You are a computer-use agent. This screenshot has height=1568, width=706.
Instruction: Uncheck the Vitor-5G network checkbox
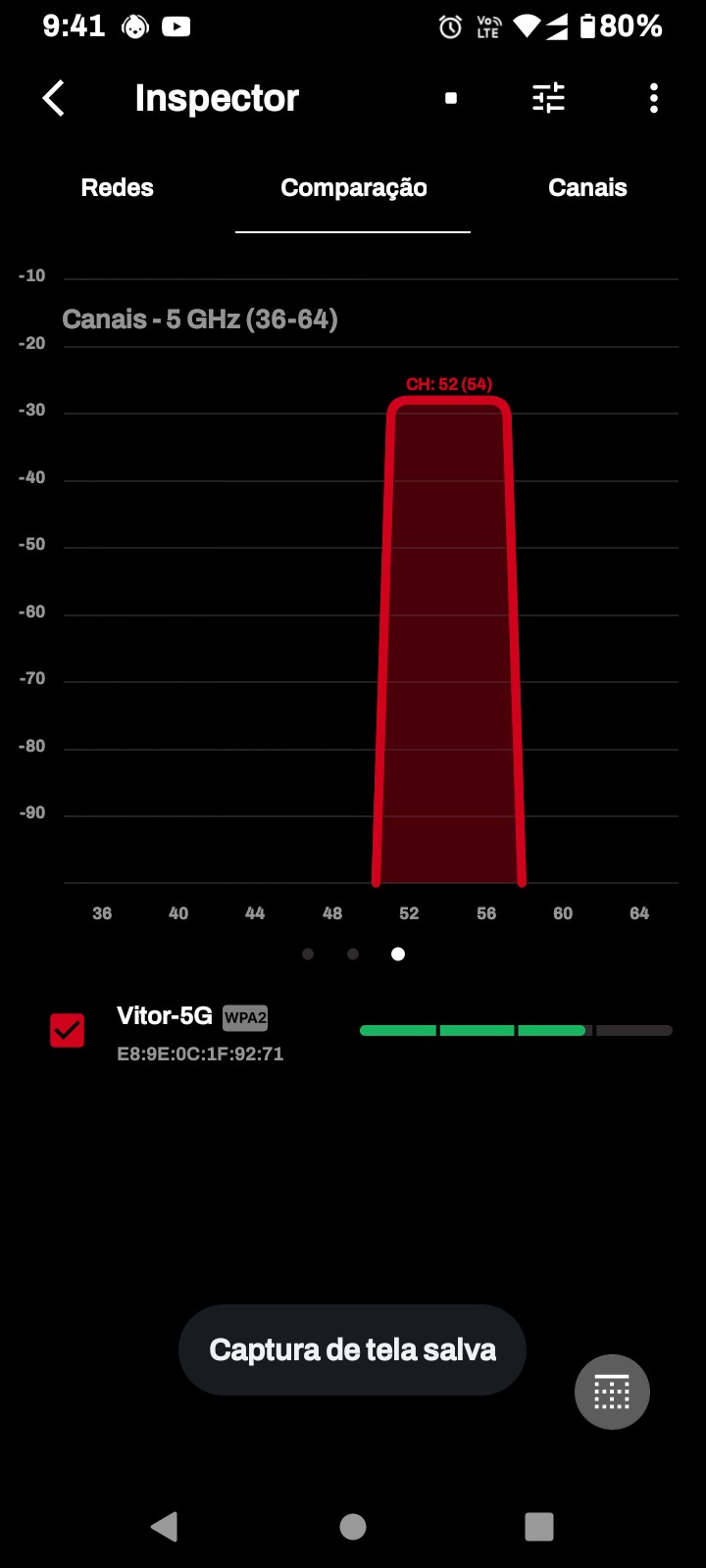pyautogui.click(x=68, y=1030)
